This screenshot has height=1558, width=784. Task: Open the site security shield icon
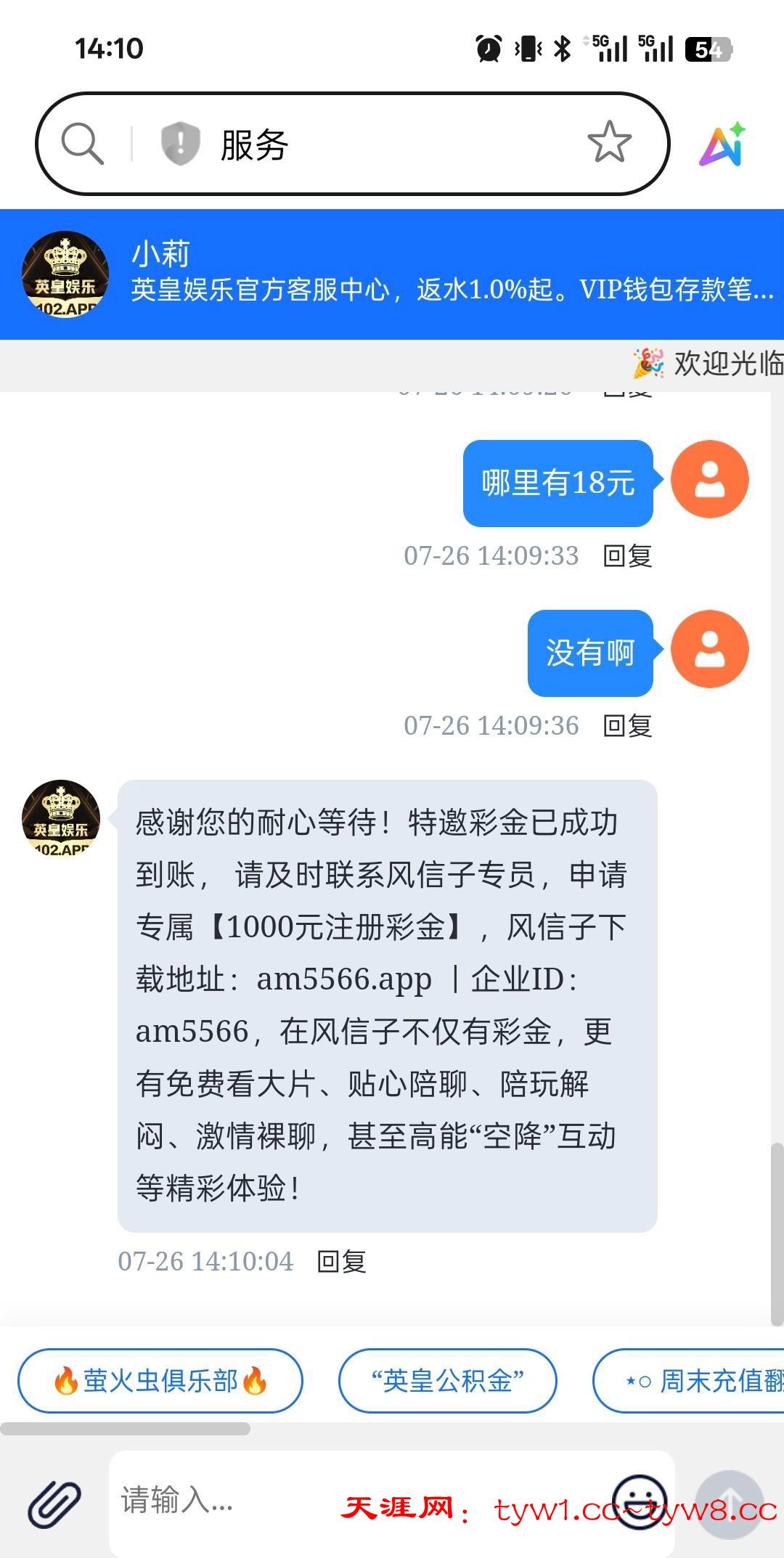[x=179, y=143]
